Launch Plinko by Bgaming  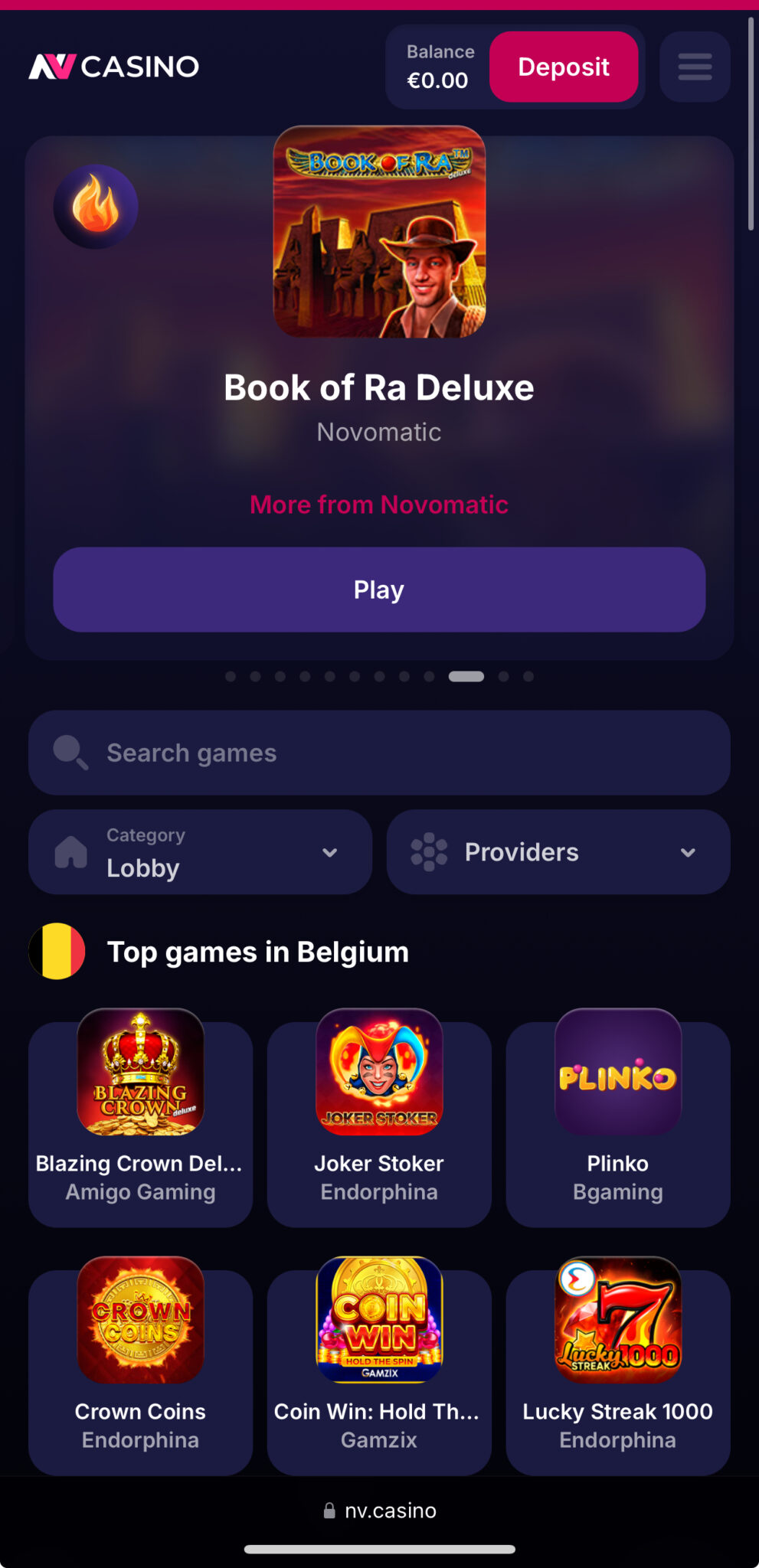618,1118
